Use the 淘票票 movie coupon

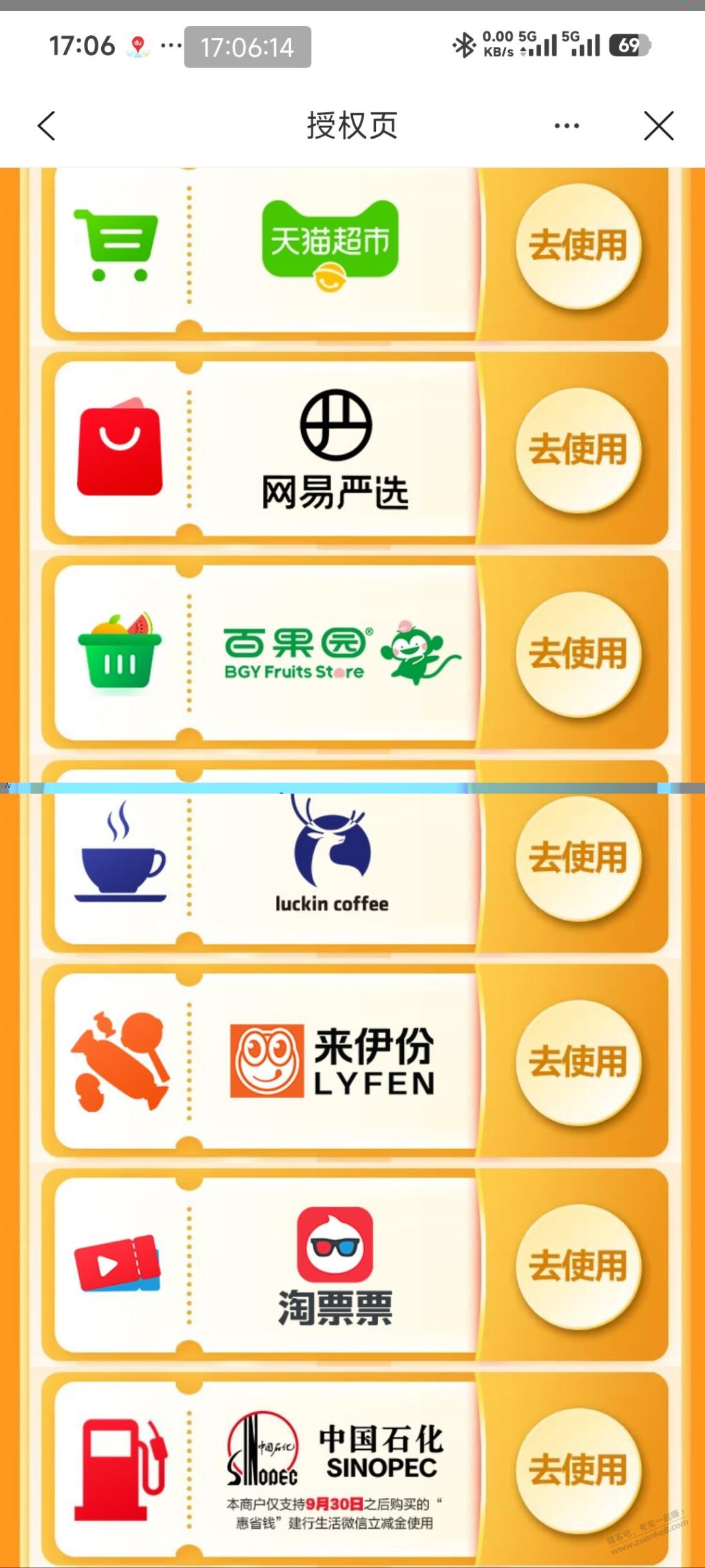(578, 1266)
